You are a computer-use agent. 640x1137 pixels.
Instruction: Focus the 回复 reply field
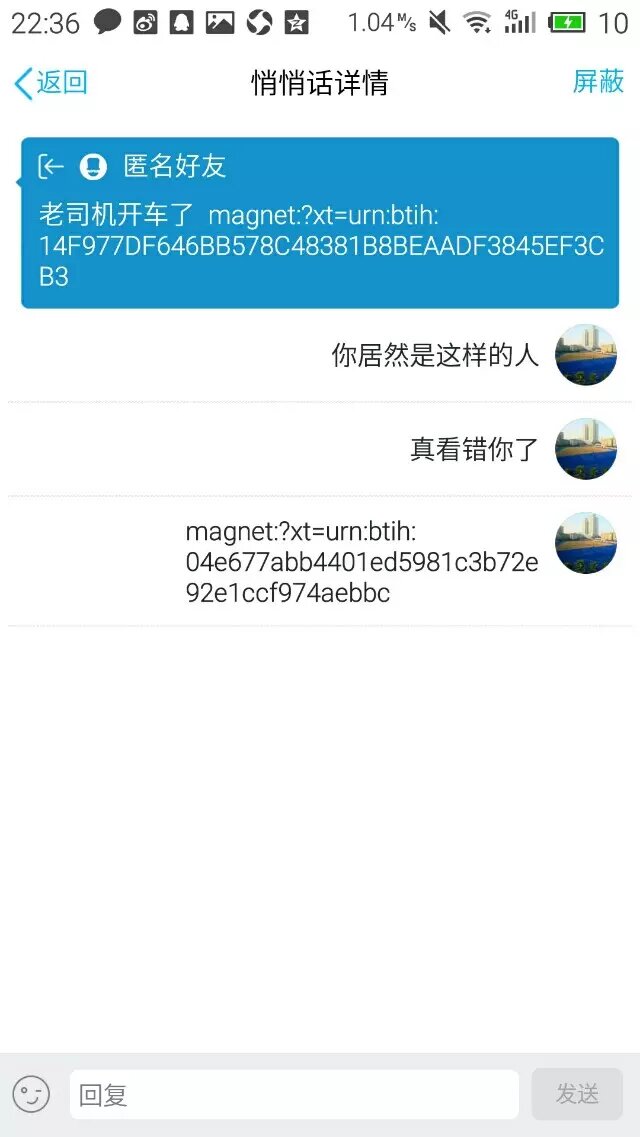pyautogui.click(x=293, y=1095)
